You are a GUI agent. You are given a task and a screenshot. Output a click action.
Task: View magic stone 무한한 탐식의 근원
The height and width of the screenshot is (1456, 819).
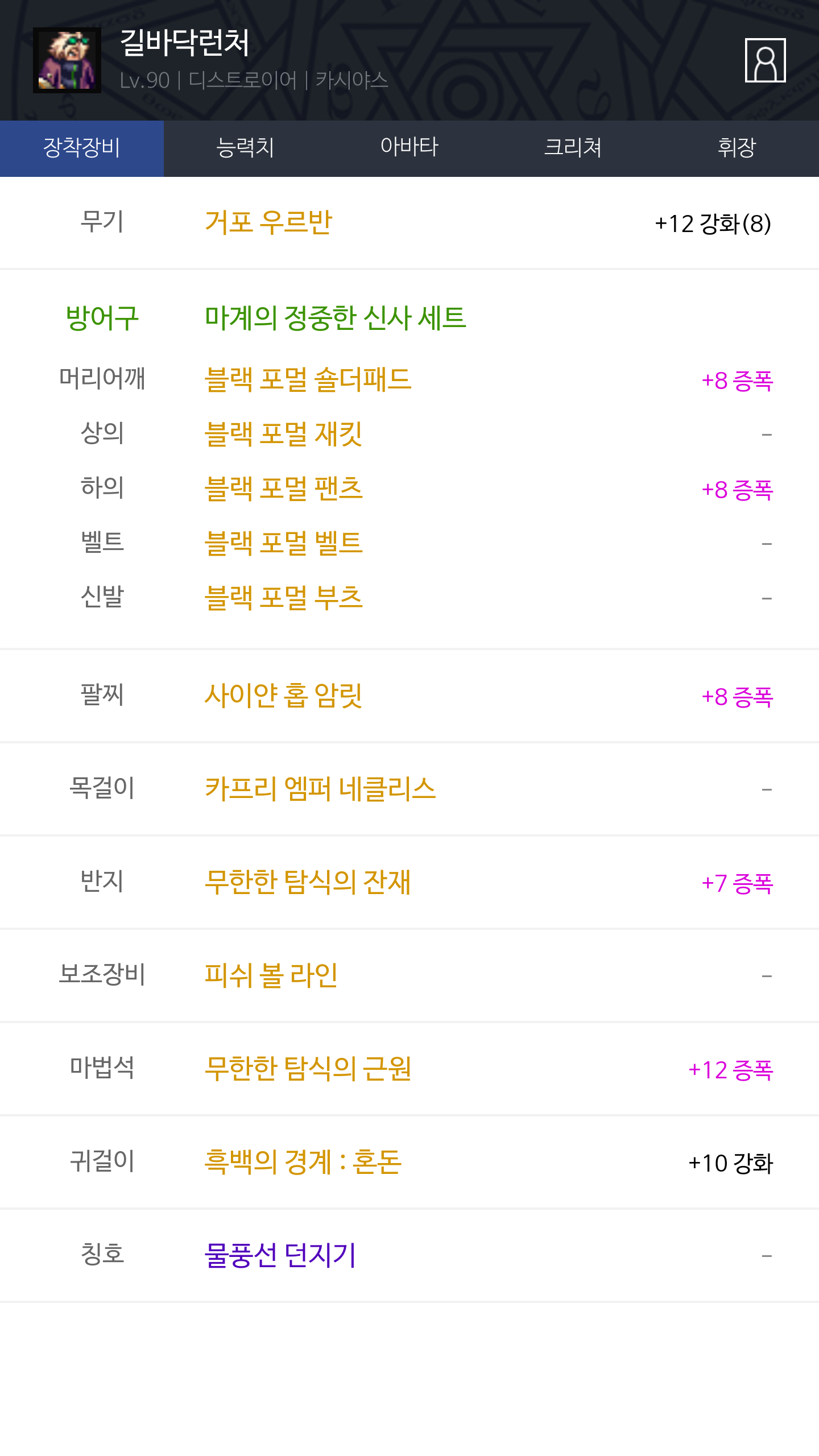tap(308, 1069)
